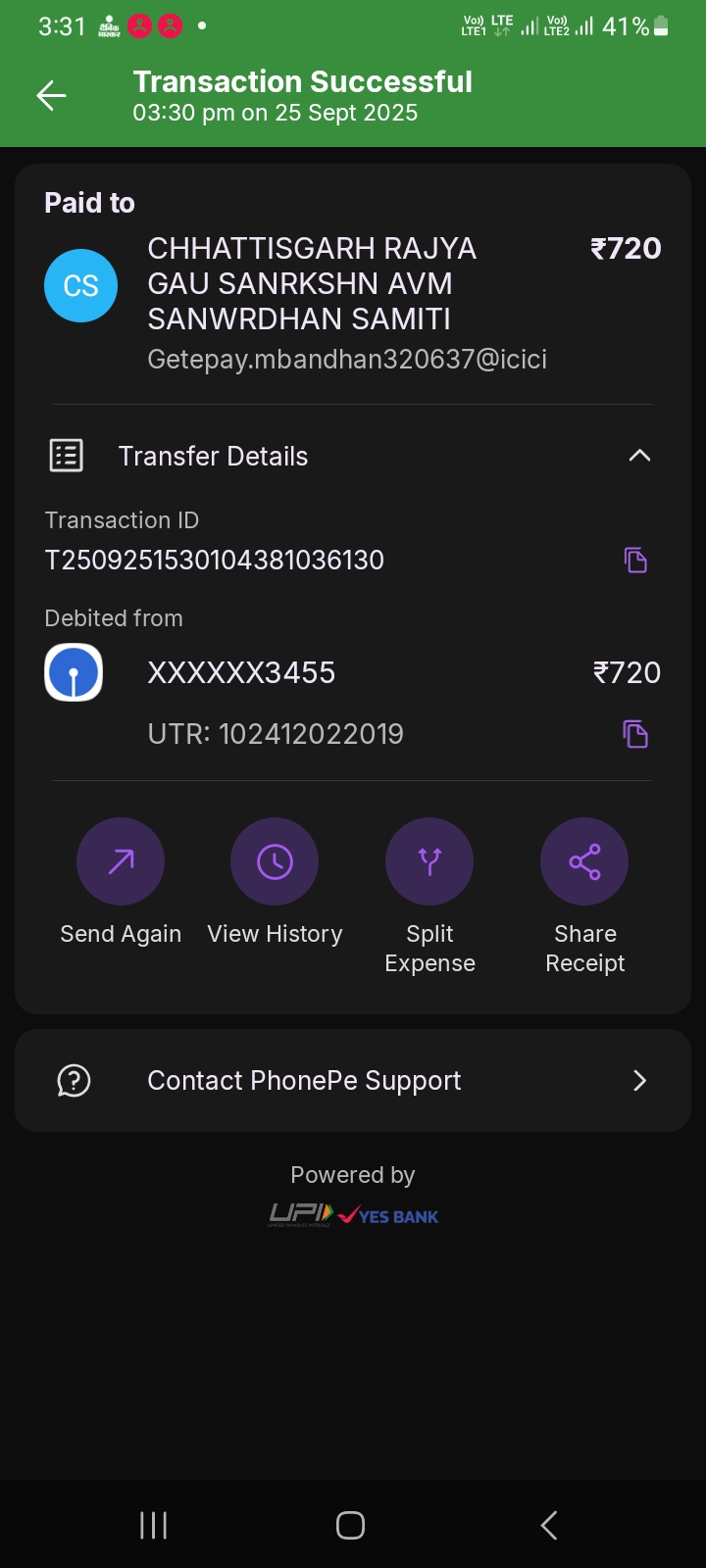Open recent apps from navigation bar
The width and height of the screenshot is (706, 1568).
click(x=154, y=1525)
